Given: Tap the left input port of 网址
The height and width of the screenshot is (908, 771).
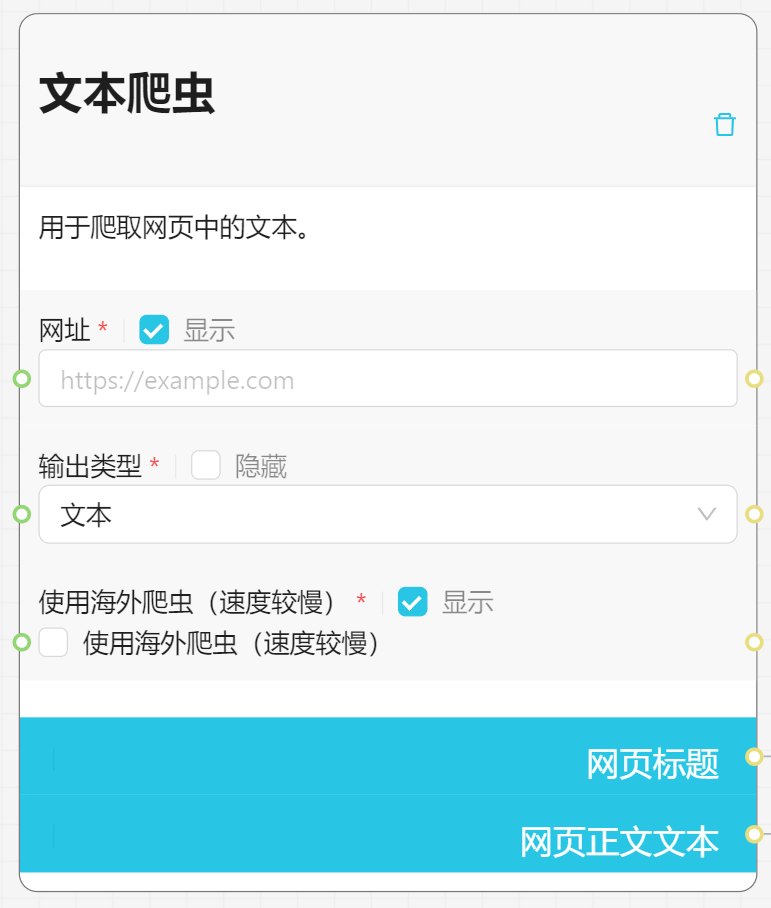Looking at the screenshot, I should point(22,378).
